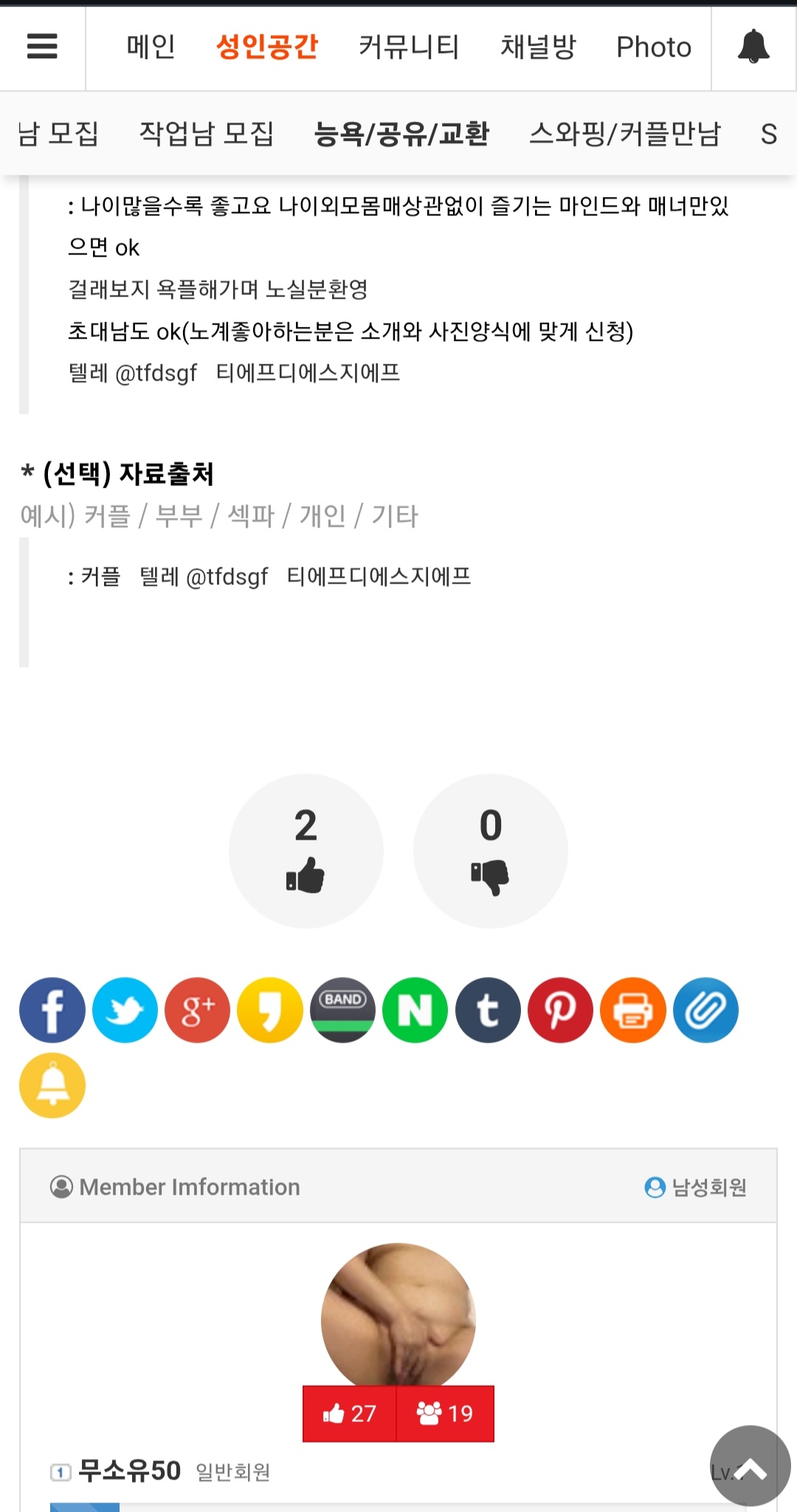
Task: Share the post on Twitter
Action: tap(125, 1010)
